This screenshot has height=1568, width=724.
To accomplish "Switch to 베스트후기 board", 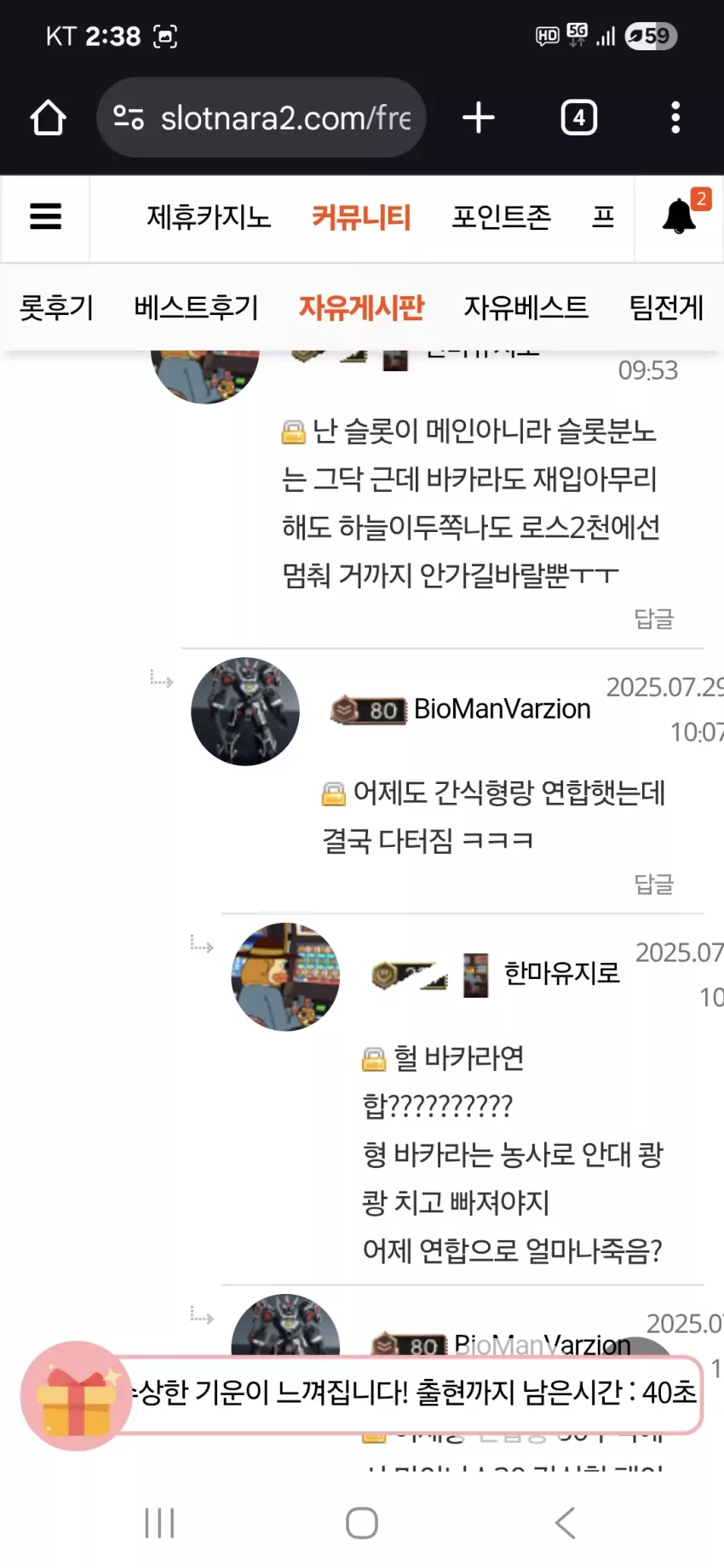I will pos(196,307).
